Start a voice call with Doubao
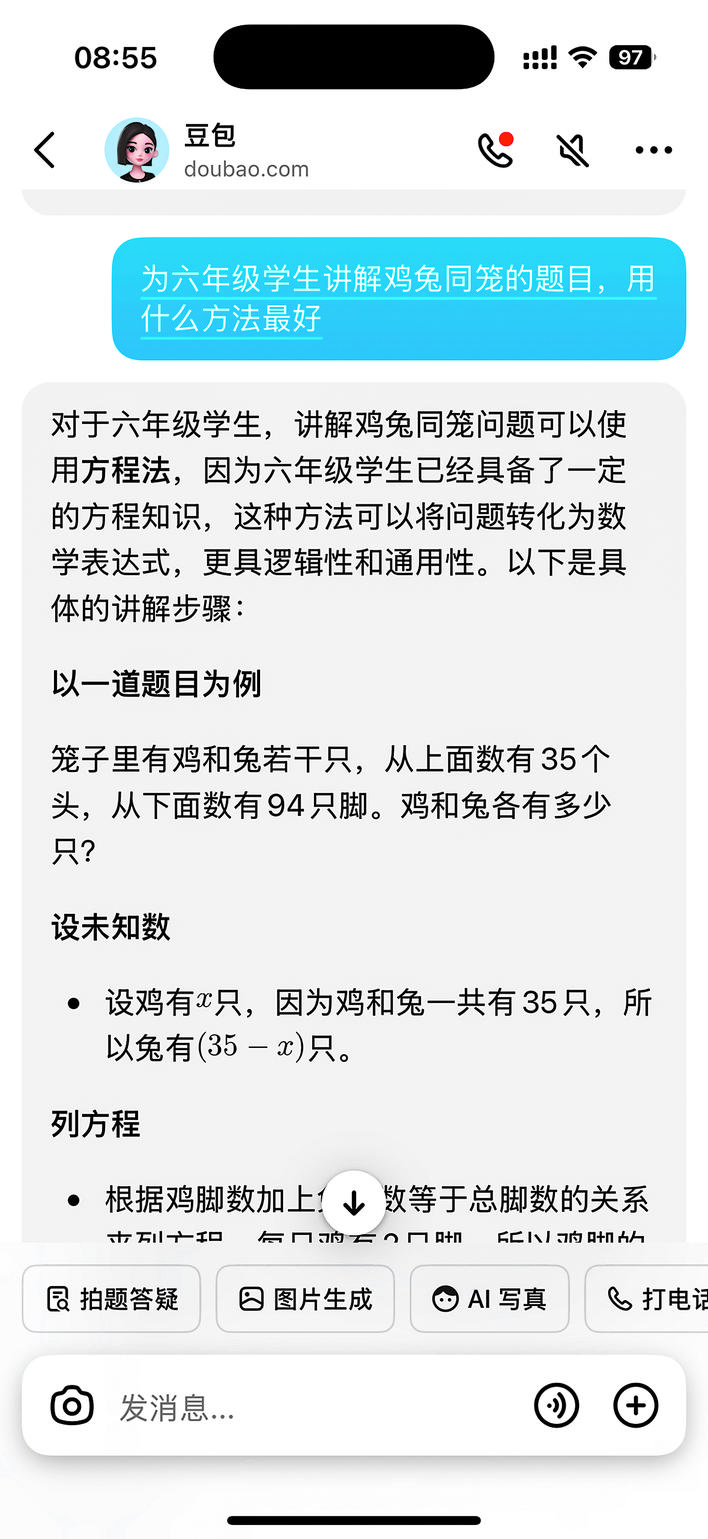 tap(495, 150)
